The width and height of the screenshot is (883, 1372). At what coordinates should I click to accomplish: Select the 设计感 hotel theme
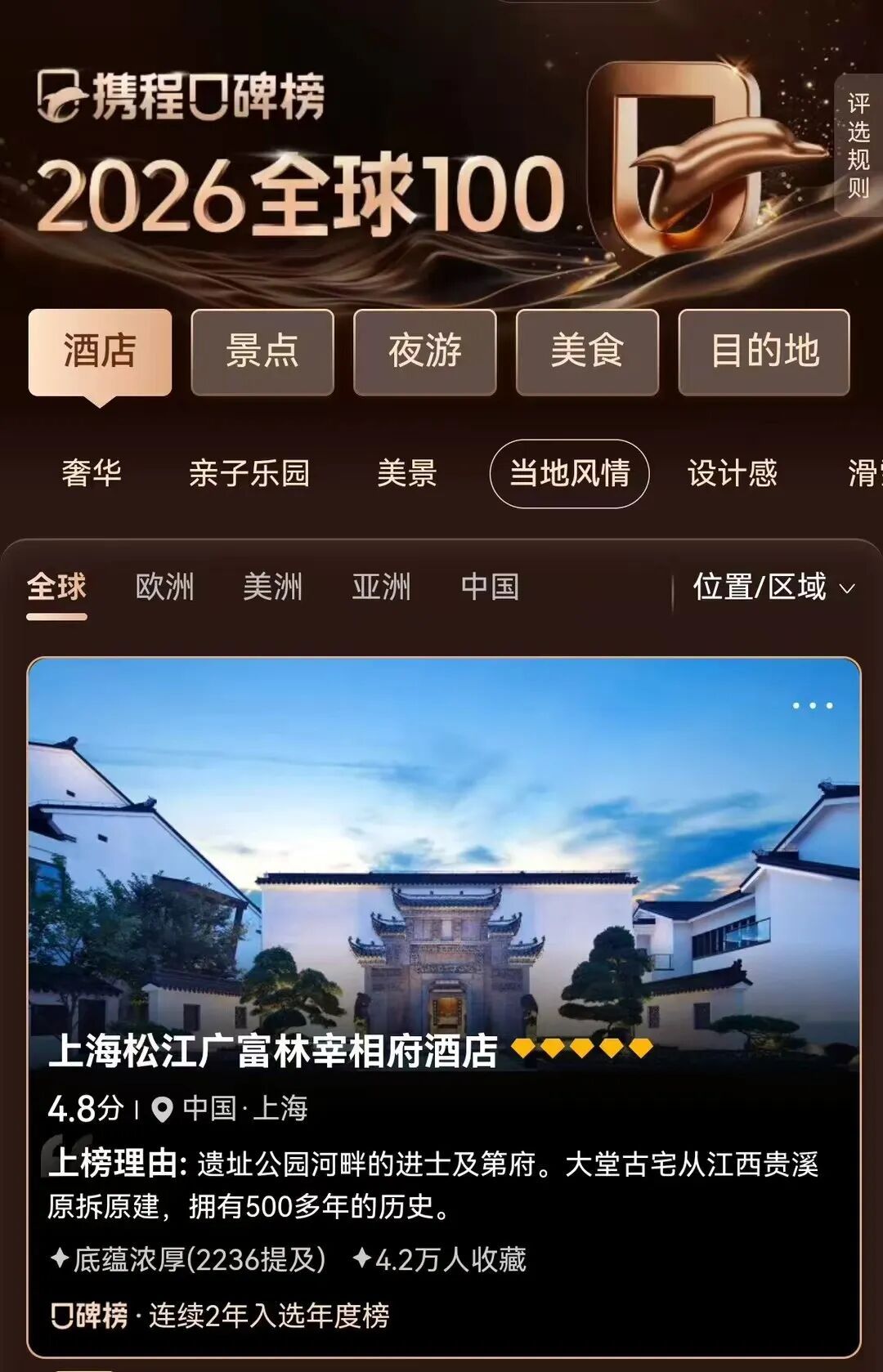coord(732,473)
